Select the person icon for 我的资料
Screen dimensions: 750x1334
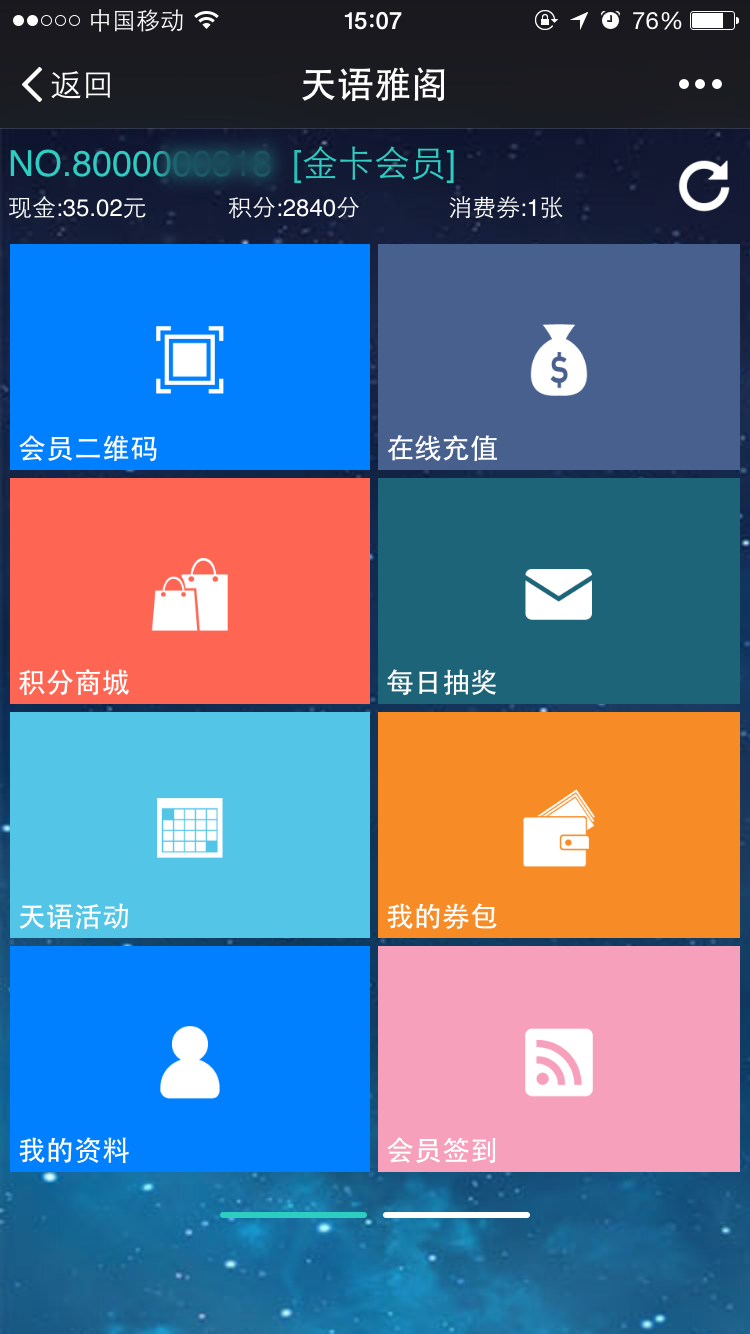coord(189,1060)
